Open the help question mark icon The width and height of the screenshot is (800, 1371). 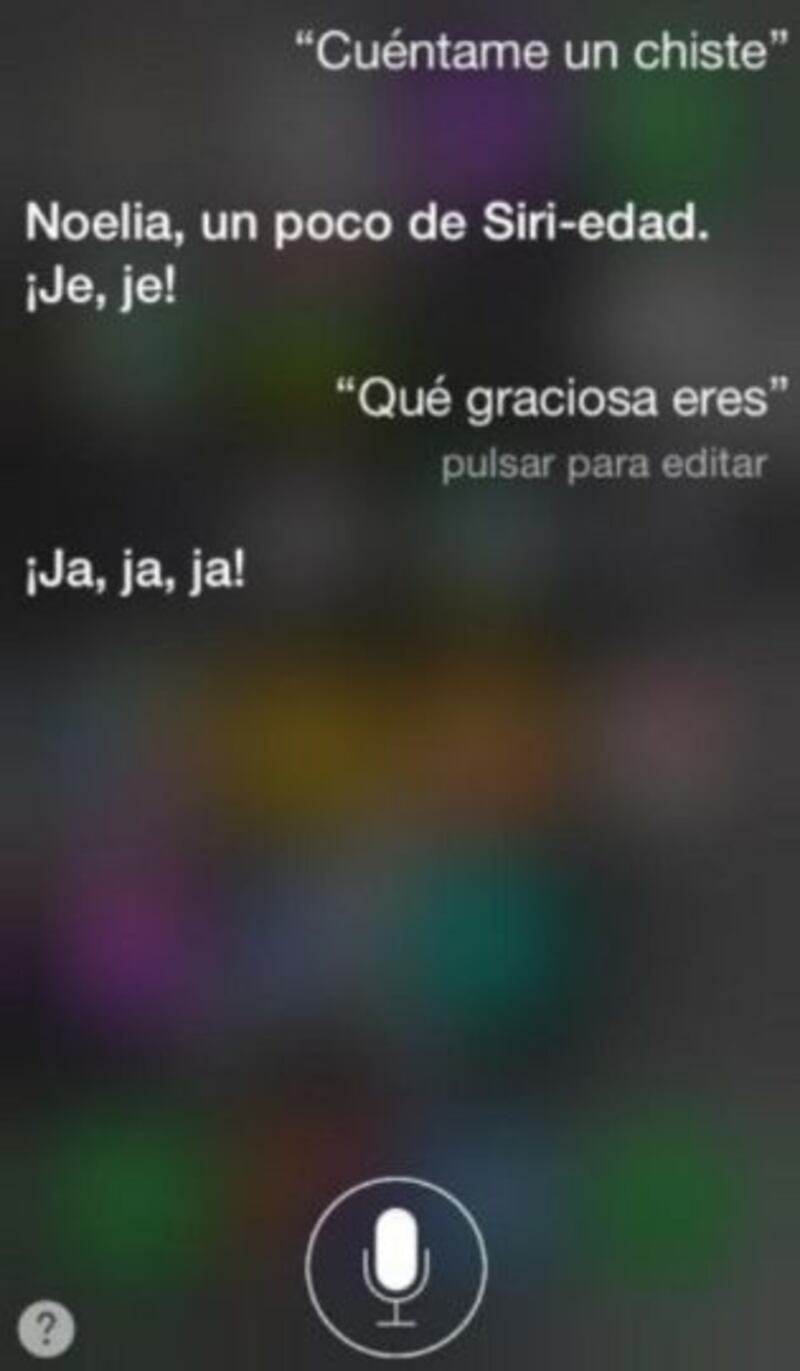point(47,1327)
